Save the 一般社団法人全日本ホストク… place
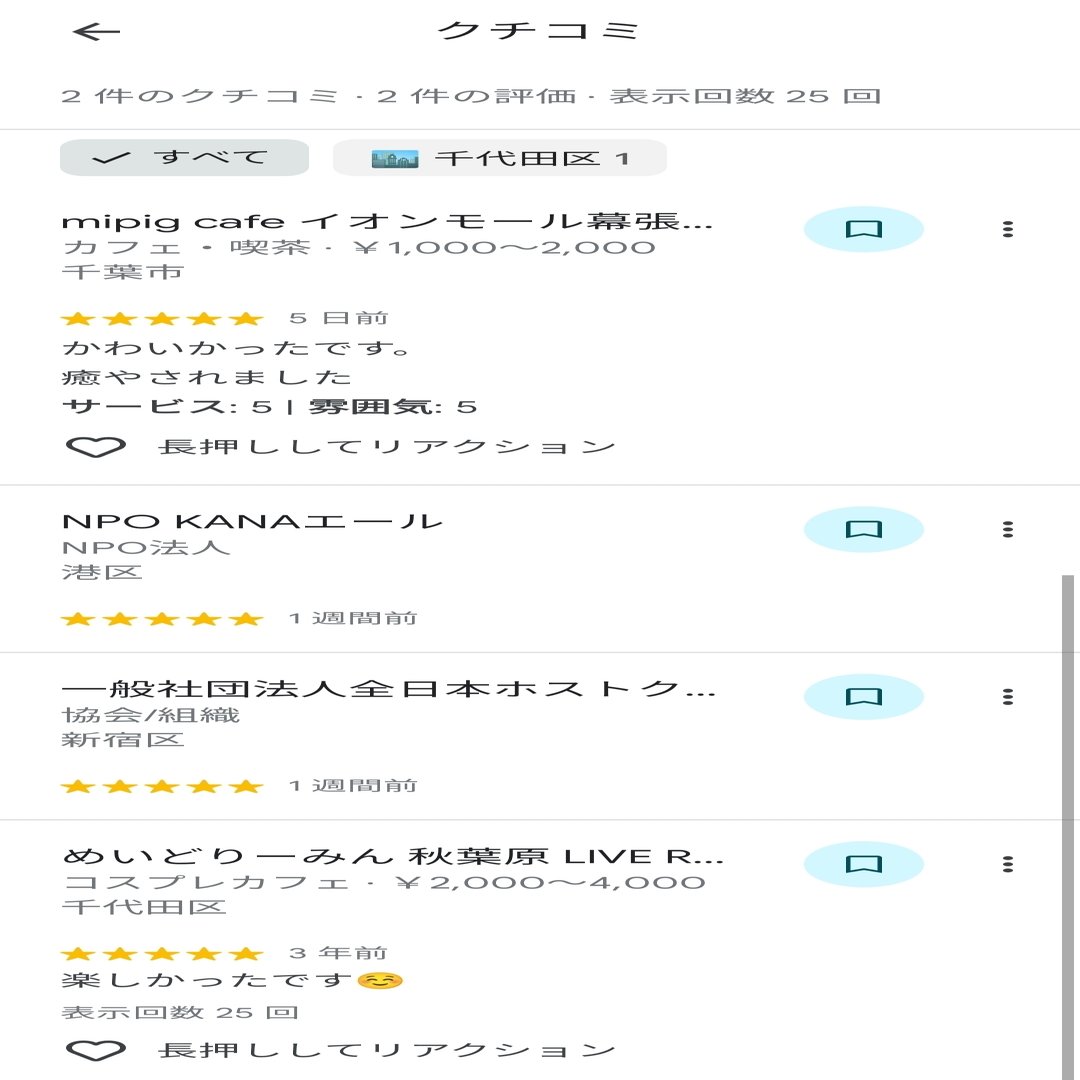Viewport: 1080px width, 1080px height. 863,697
